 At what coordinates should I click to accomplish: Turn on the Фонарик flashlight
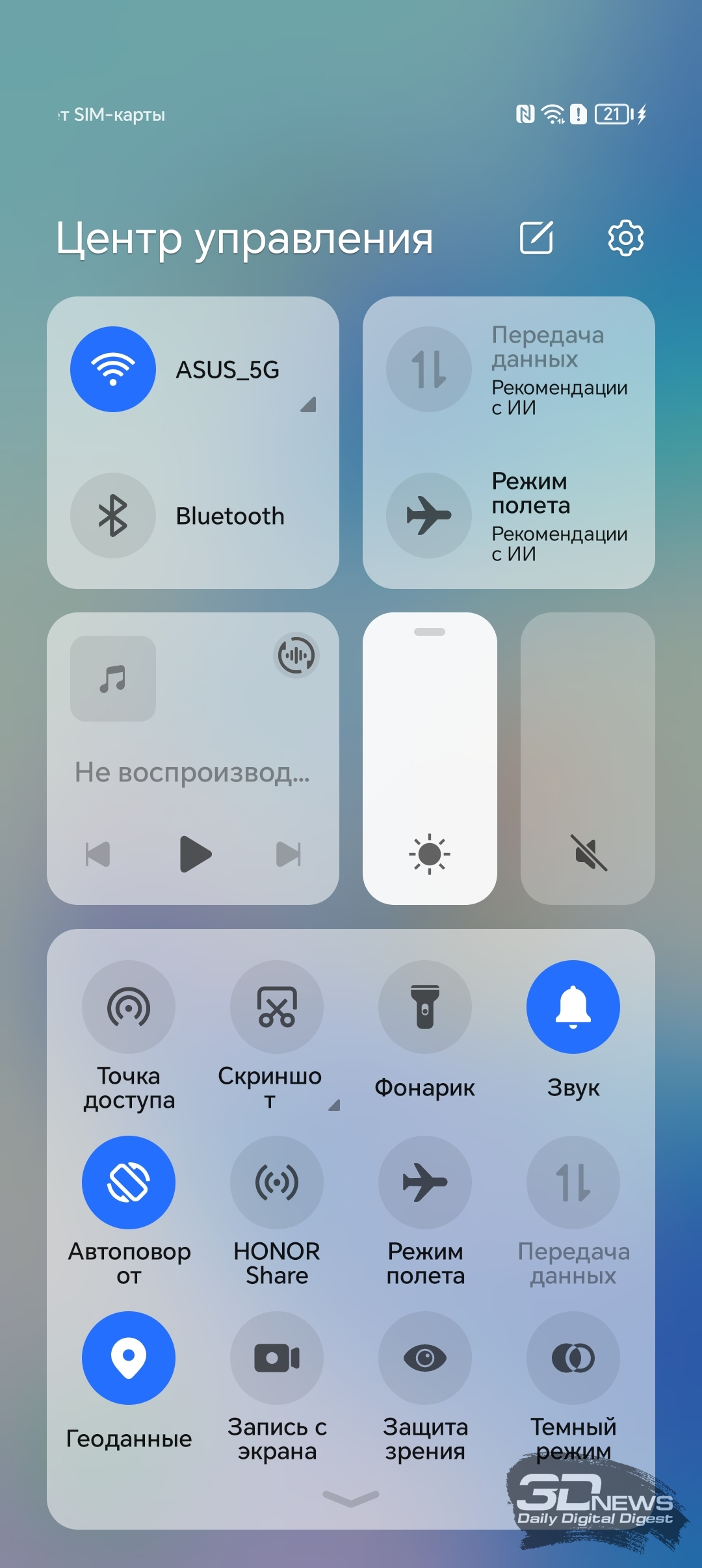[x=425, y=1007]
